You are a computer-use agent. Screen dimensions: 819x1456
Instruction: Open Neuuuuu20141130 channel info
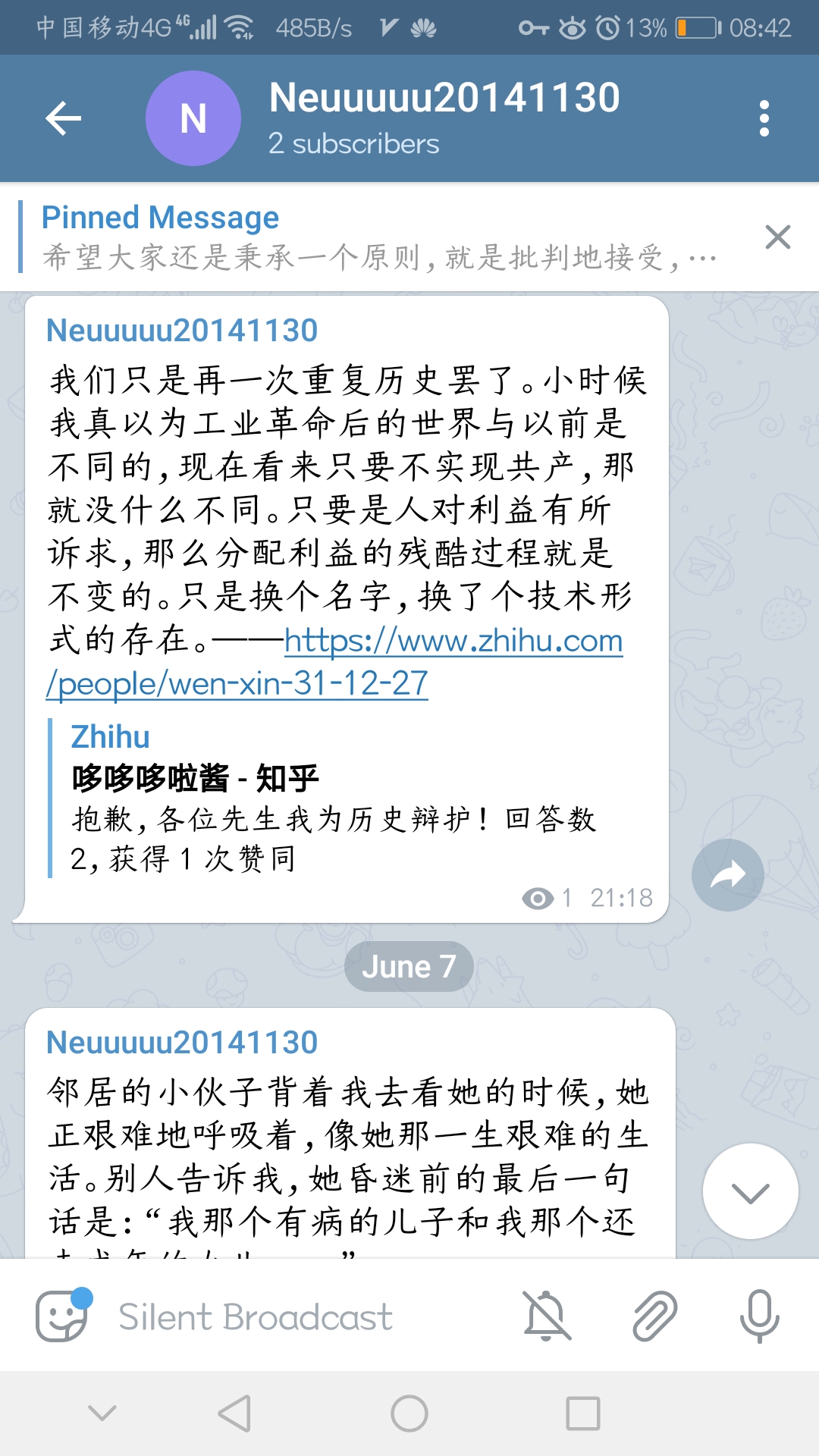444,118
